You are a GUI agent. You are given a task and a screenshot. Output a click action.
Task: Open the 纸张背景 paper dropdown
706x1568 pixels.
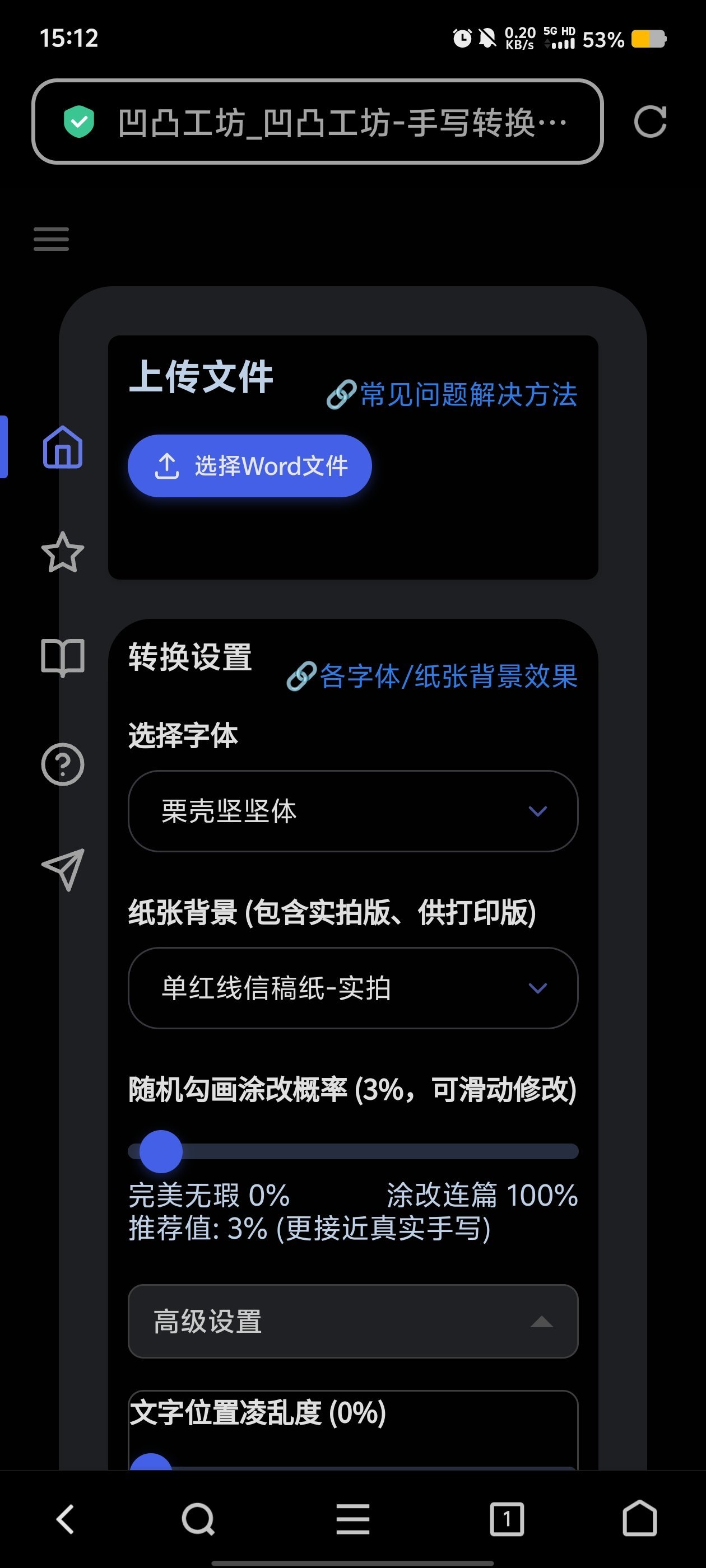point(352,988)
